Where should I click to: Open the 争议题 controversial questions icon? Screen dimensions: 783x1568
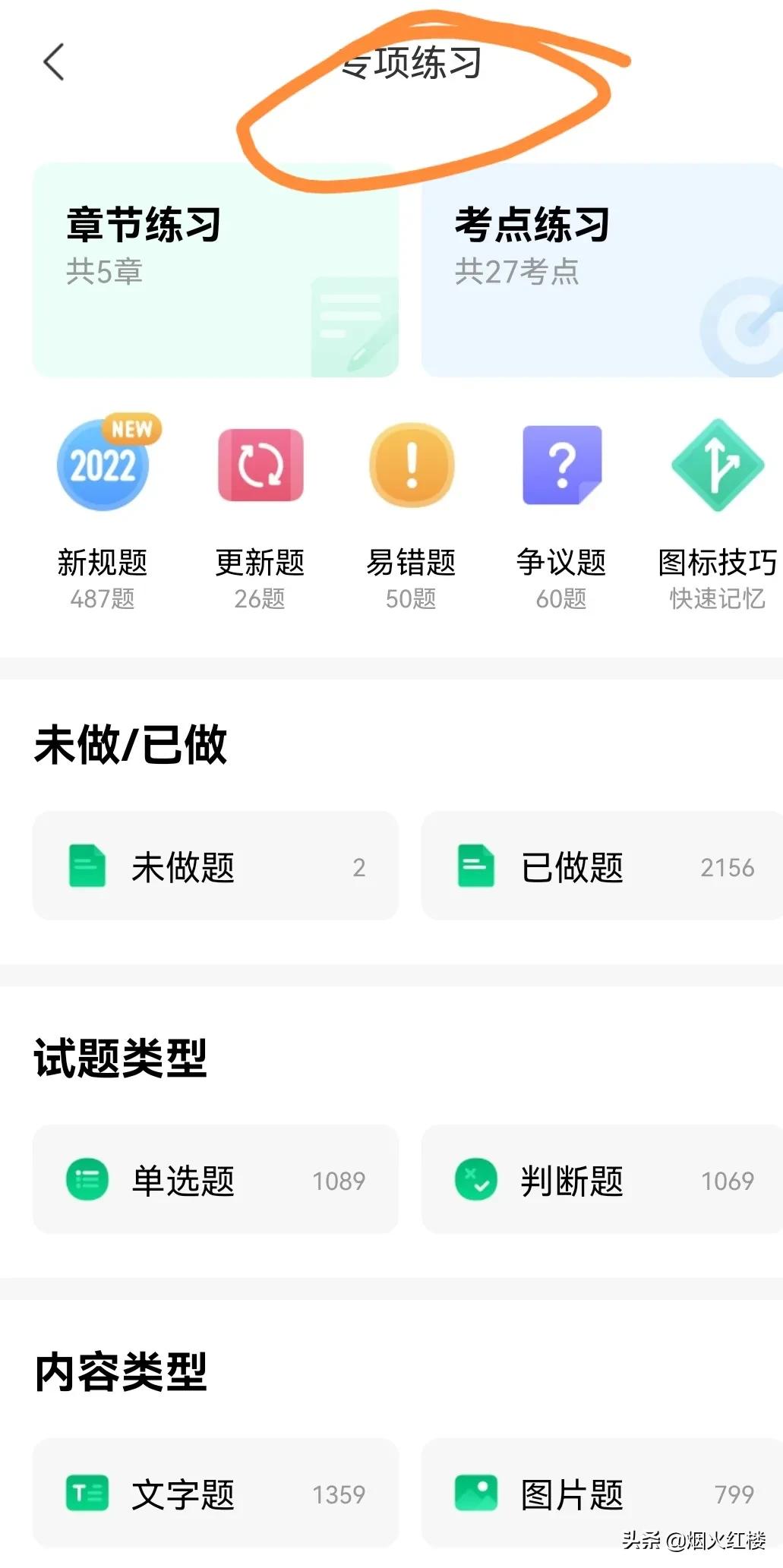coord(562,465)
